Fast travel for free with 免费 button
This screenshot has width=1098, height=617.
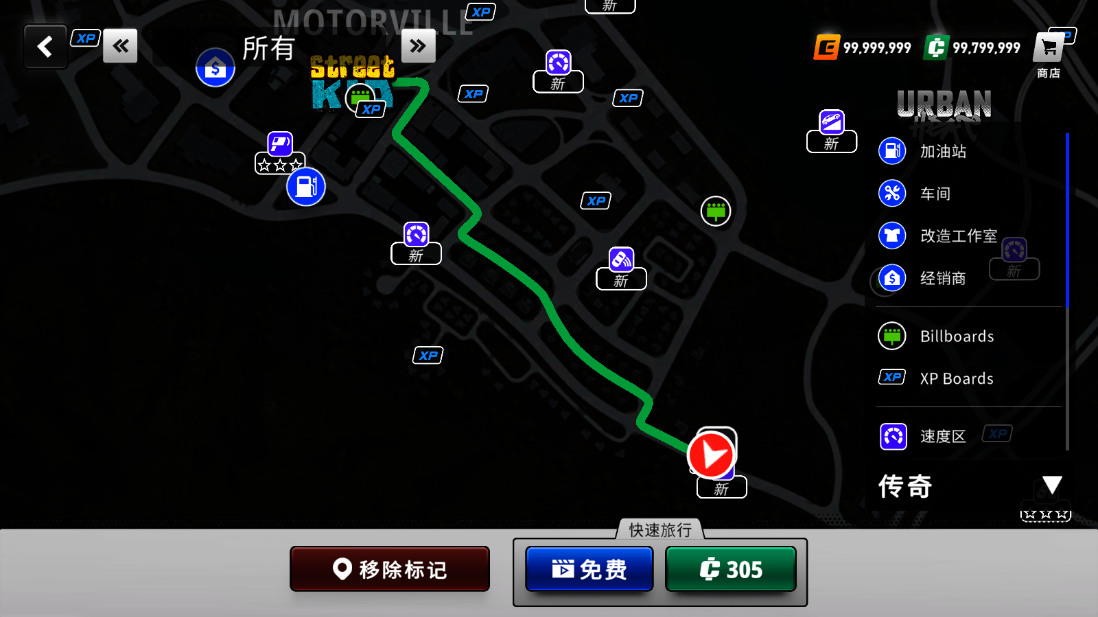pos(589,569)
